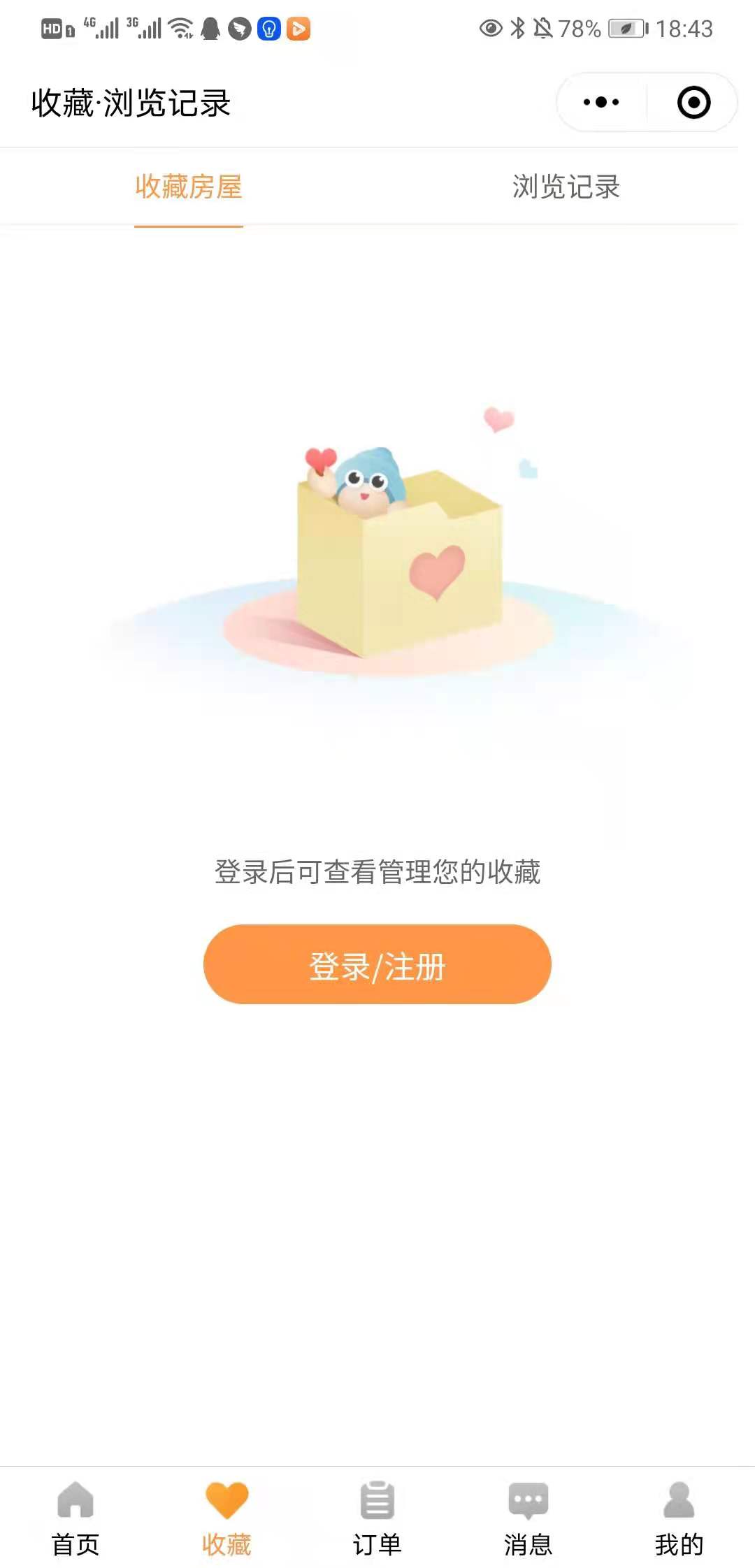Close the mini program via circle icon
Screen dimensions: 755x1568
pos(693,102)
